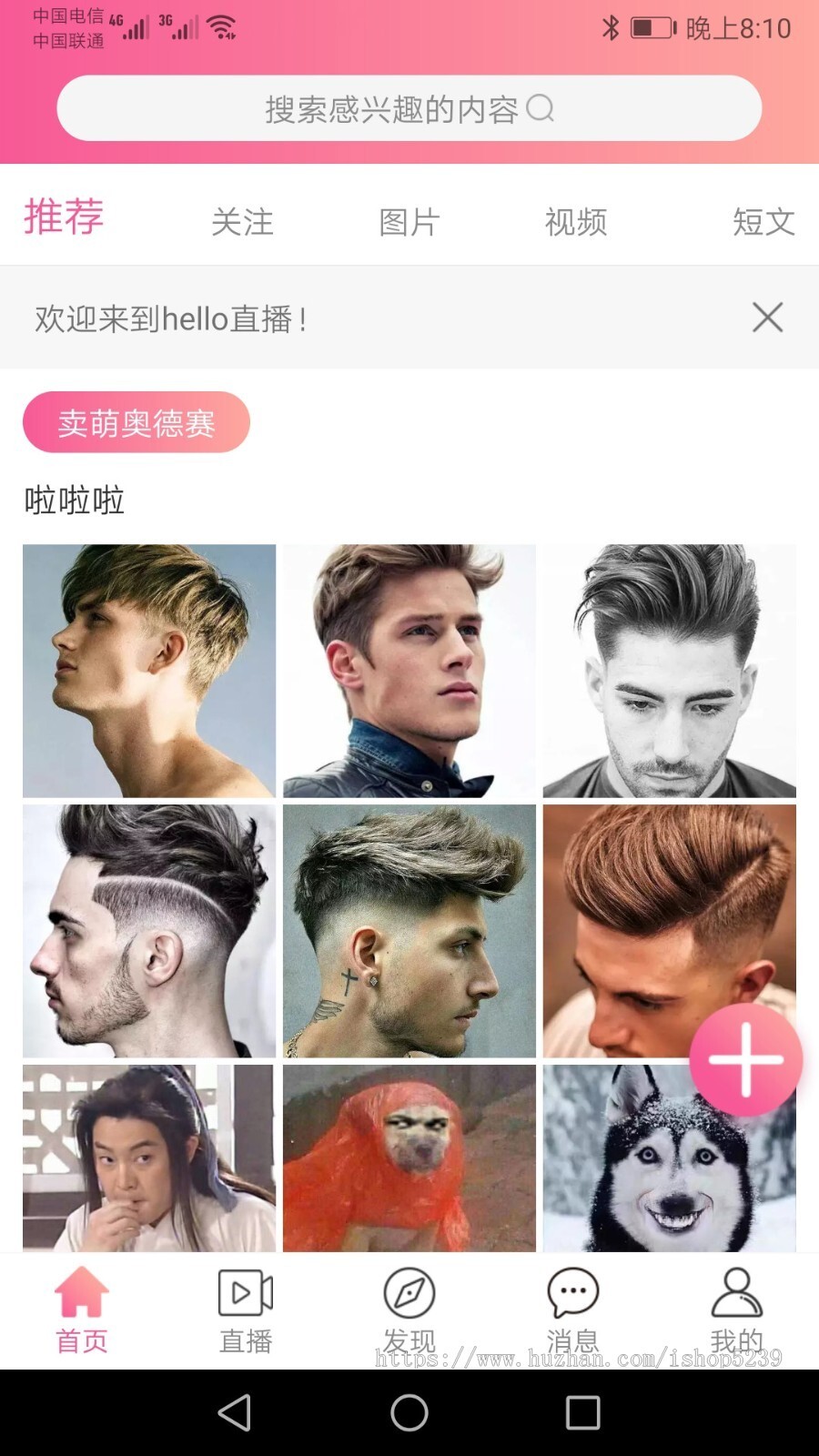Image resolution: width=819 pixels, height=1456 pixels.
Task: Switch to the 视频 tab
Action: [576, 221]
